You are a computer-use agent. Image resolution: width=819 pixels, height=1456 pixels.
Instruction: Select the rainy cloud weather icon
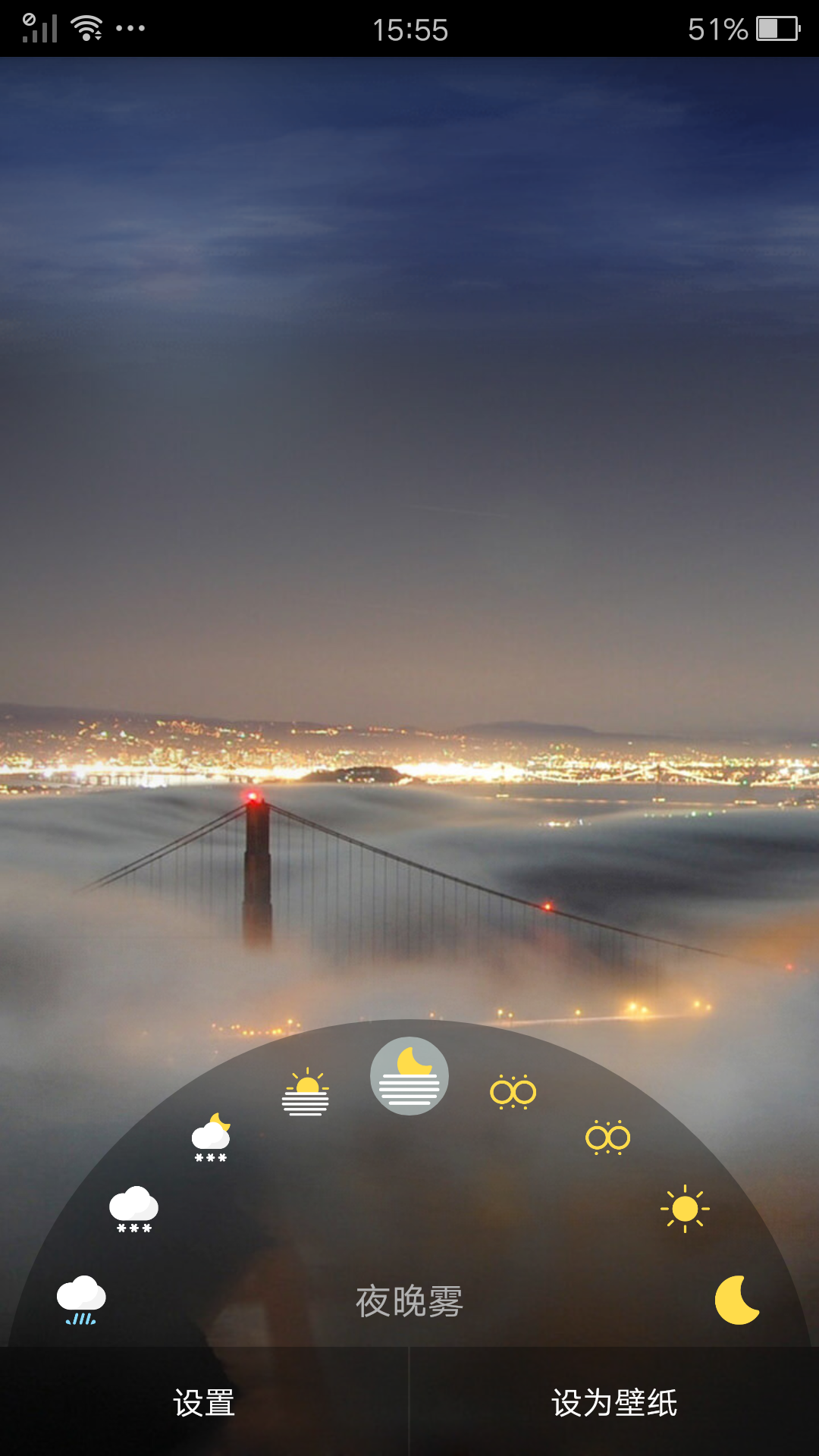pos(81,1300)
